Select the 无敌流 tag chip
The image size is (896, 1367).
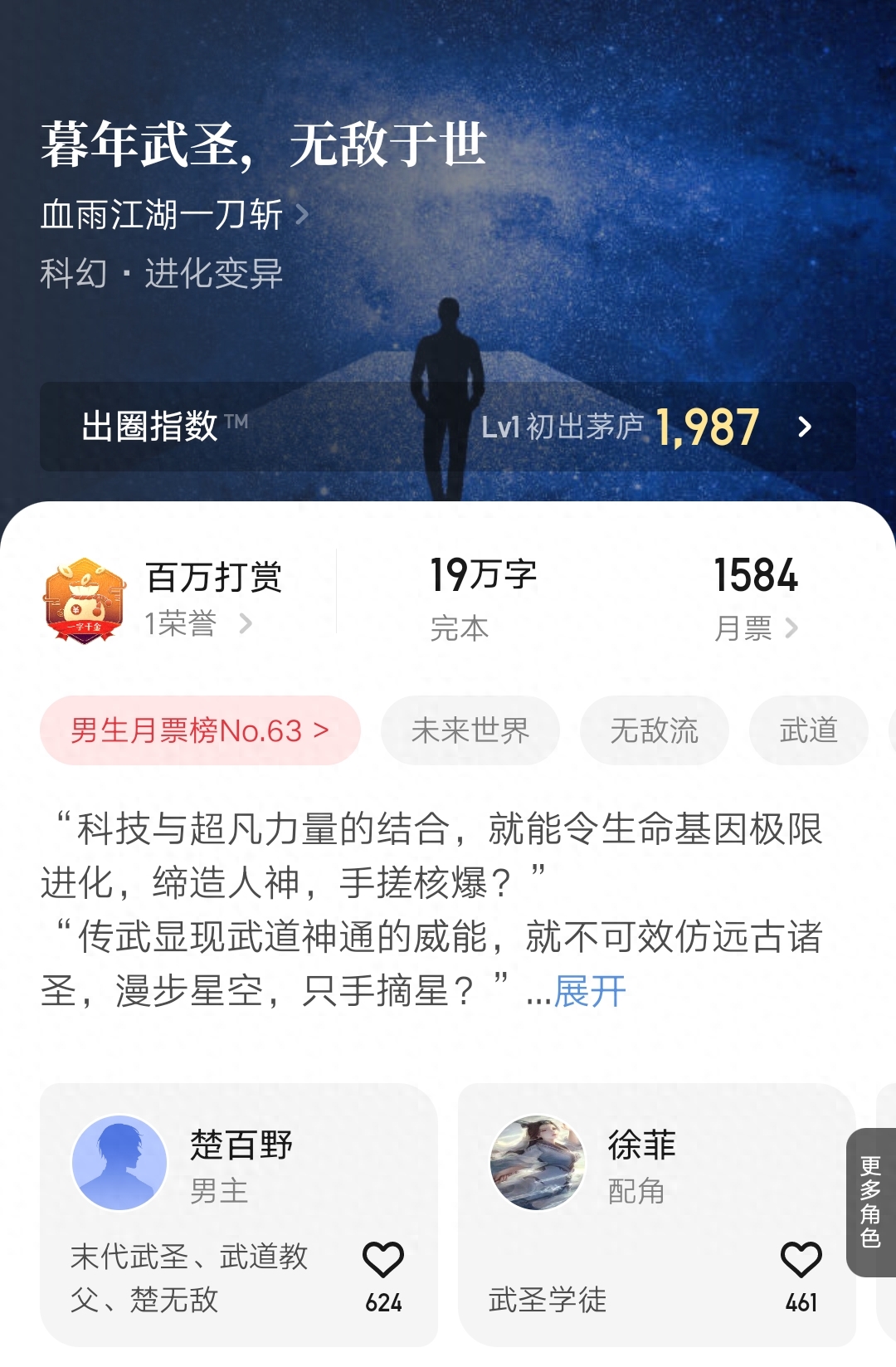pos(655,730)
